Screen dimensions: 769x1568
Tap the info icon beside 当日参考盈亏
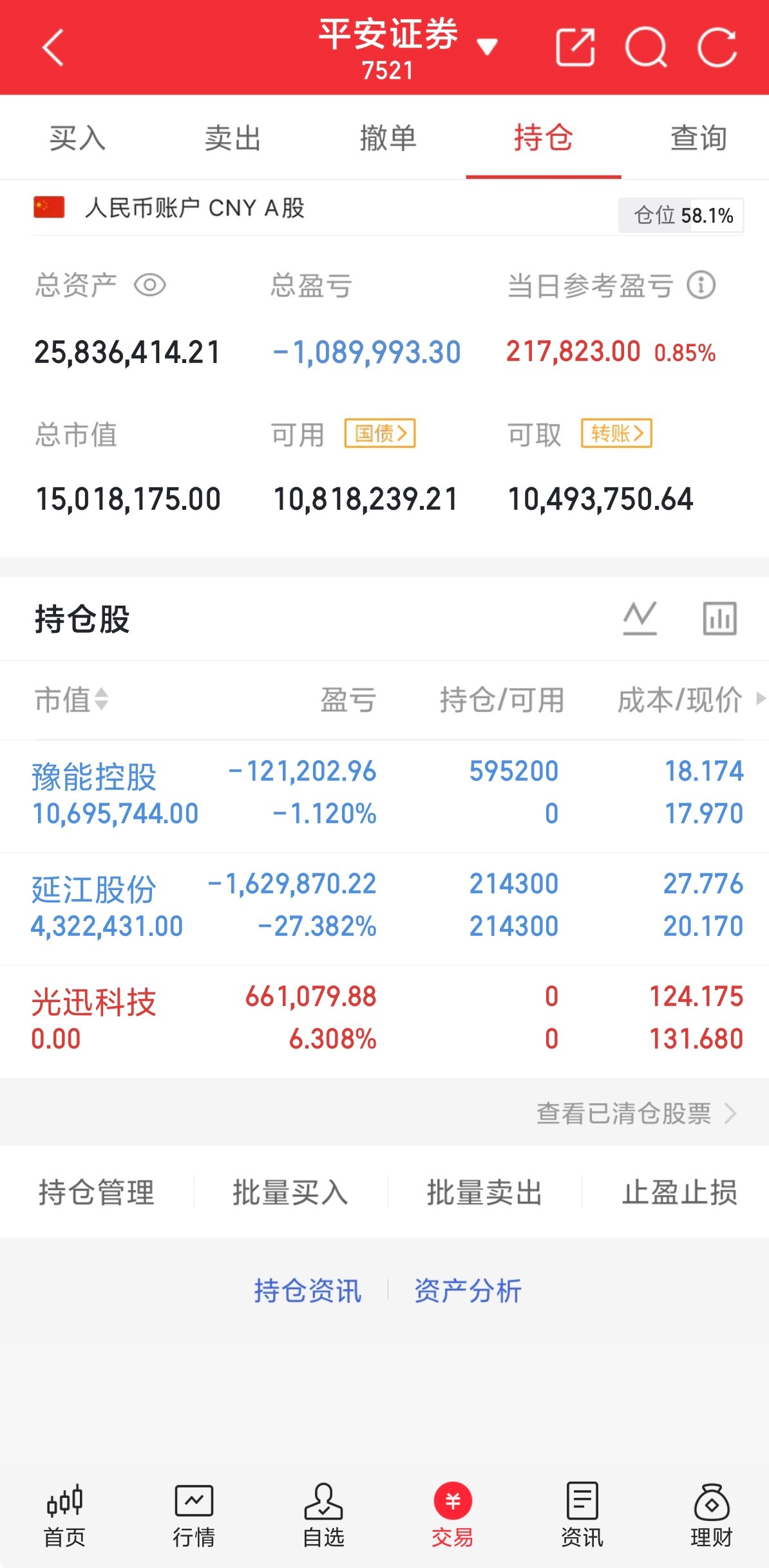tap(702, 286)
